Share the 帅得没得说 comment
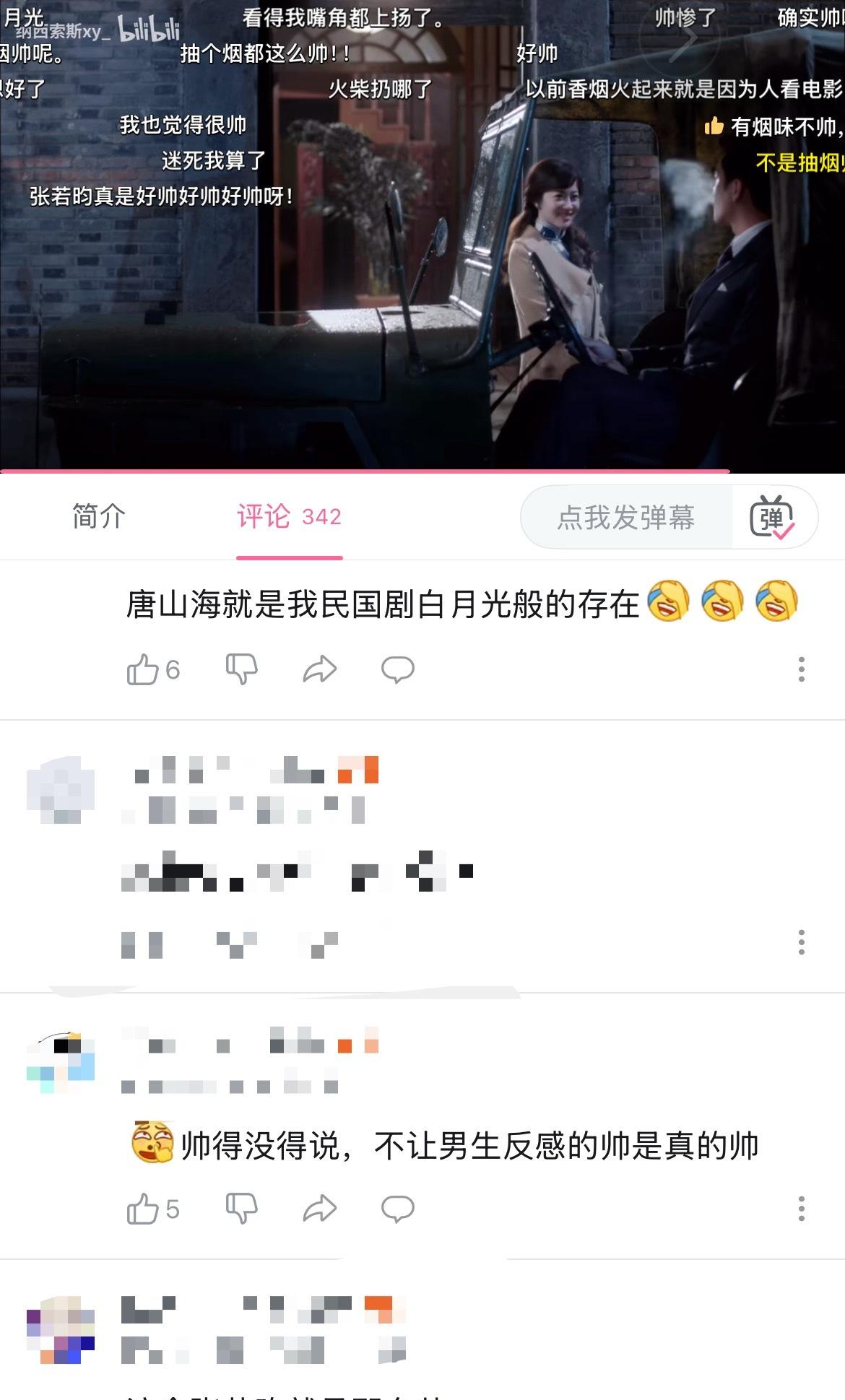Viewport: 845px width, 1400px height. click(x=319, y=1209)
